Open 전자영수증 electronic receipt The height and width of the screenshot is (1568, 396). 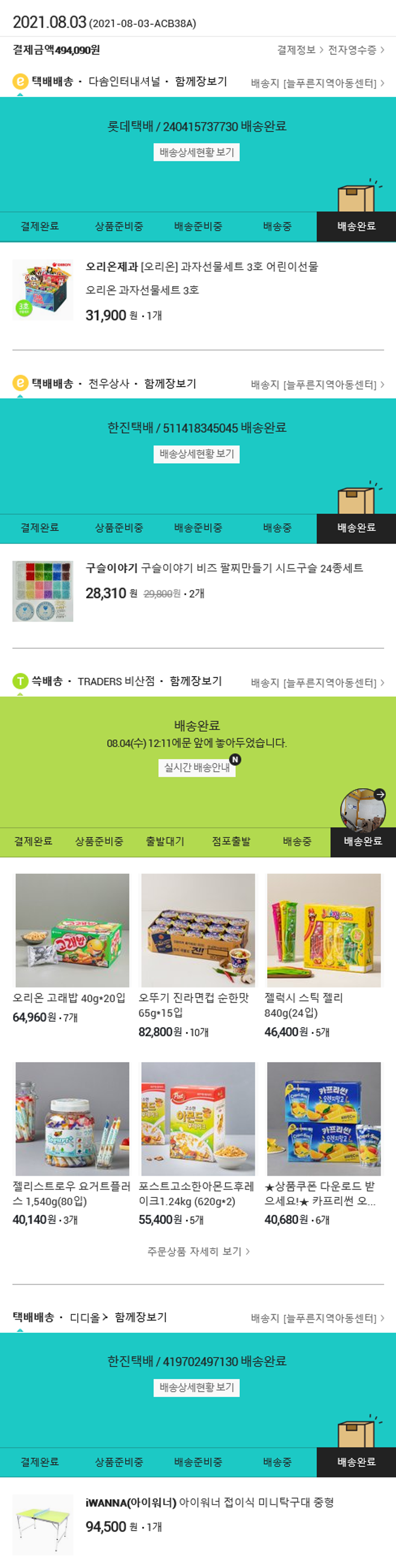click(355, 50)
